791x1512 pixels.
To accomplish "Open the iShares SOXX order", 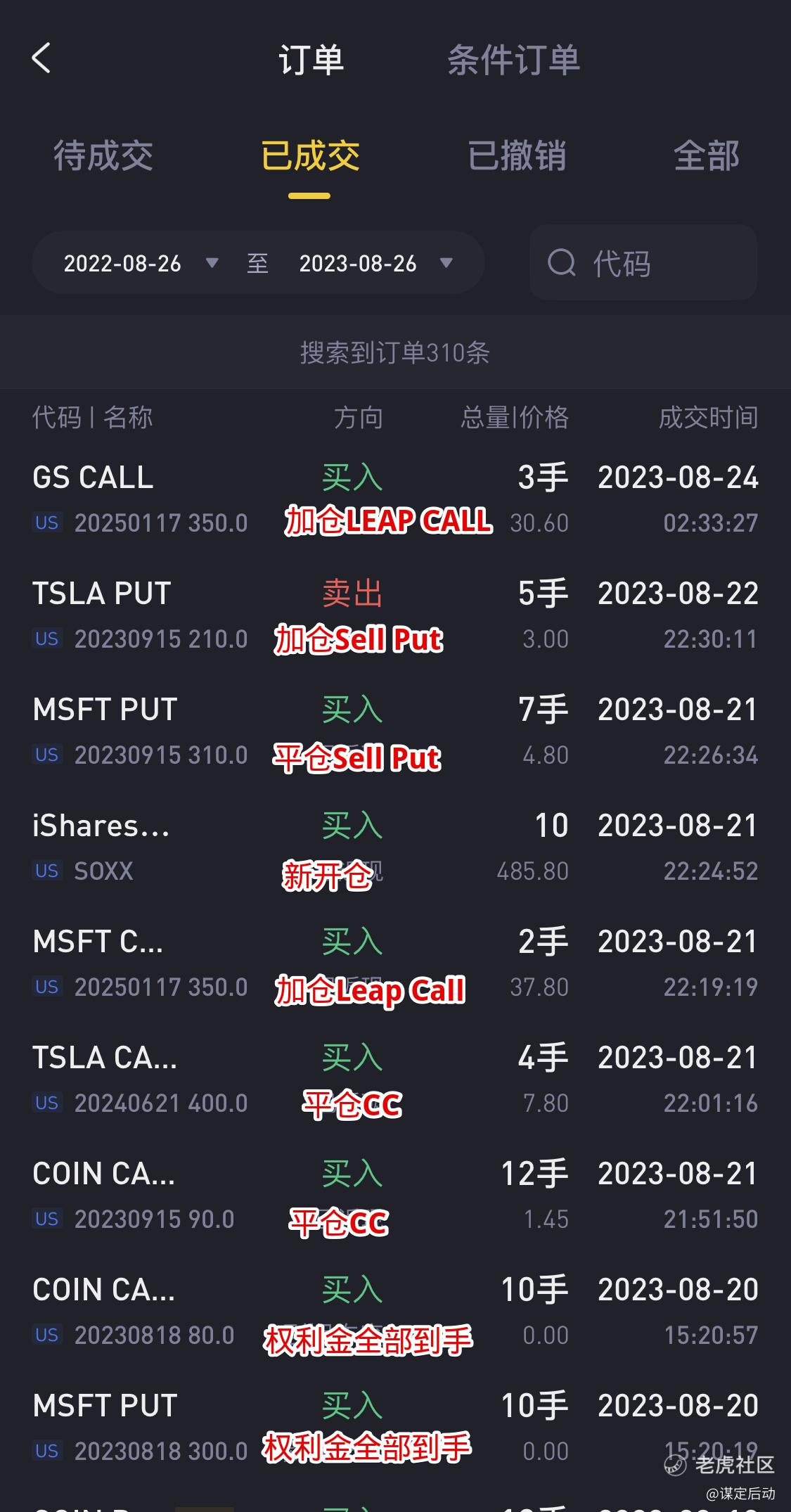I will coord(395,848).
